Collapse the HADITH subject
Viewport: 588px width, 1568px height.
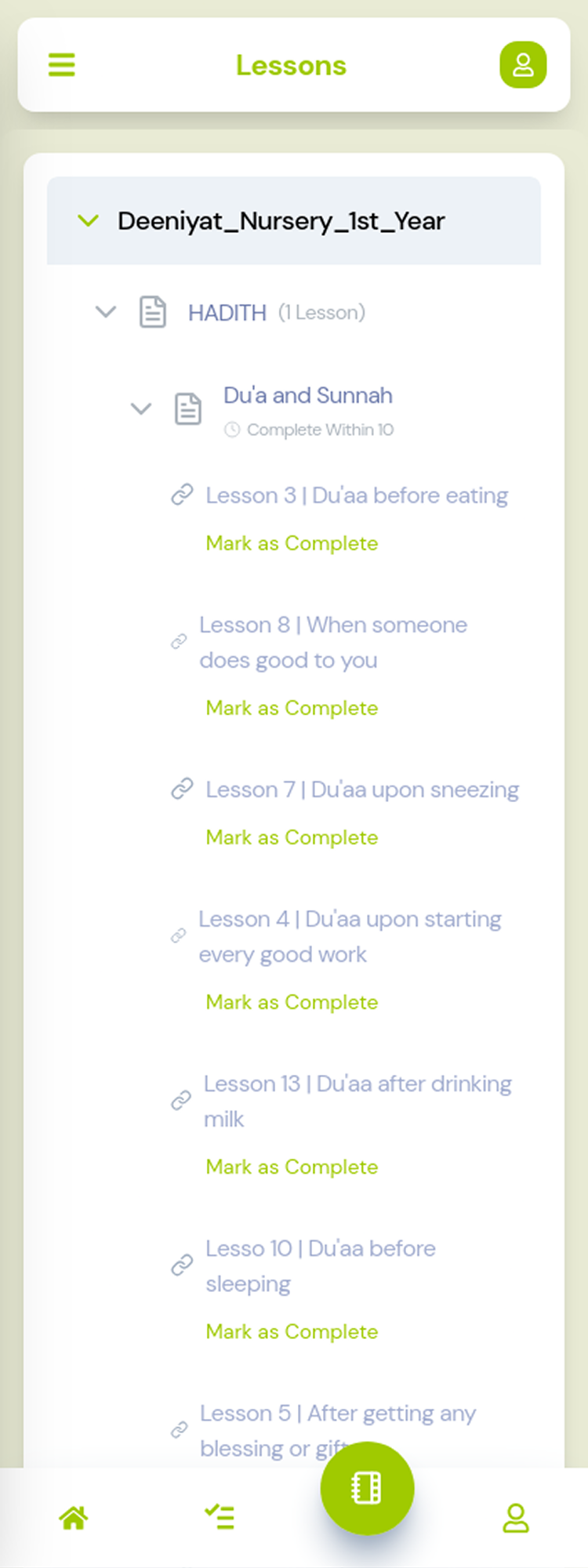pos(106,312)
